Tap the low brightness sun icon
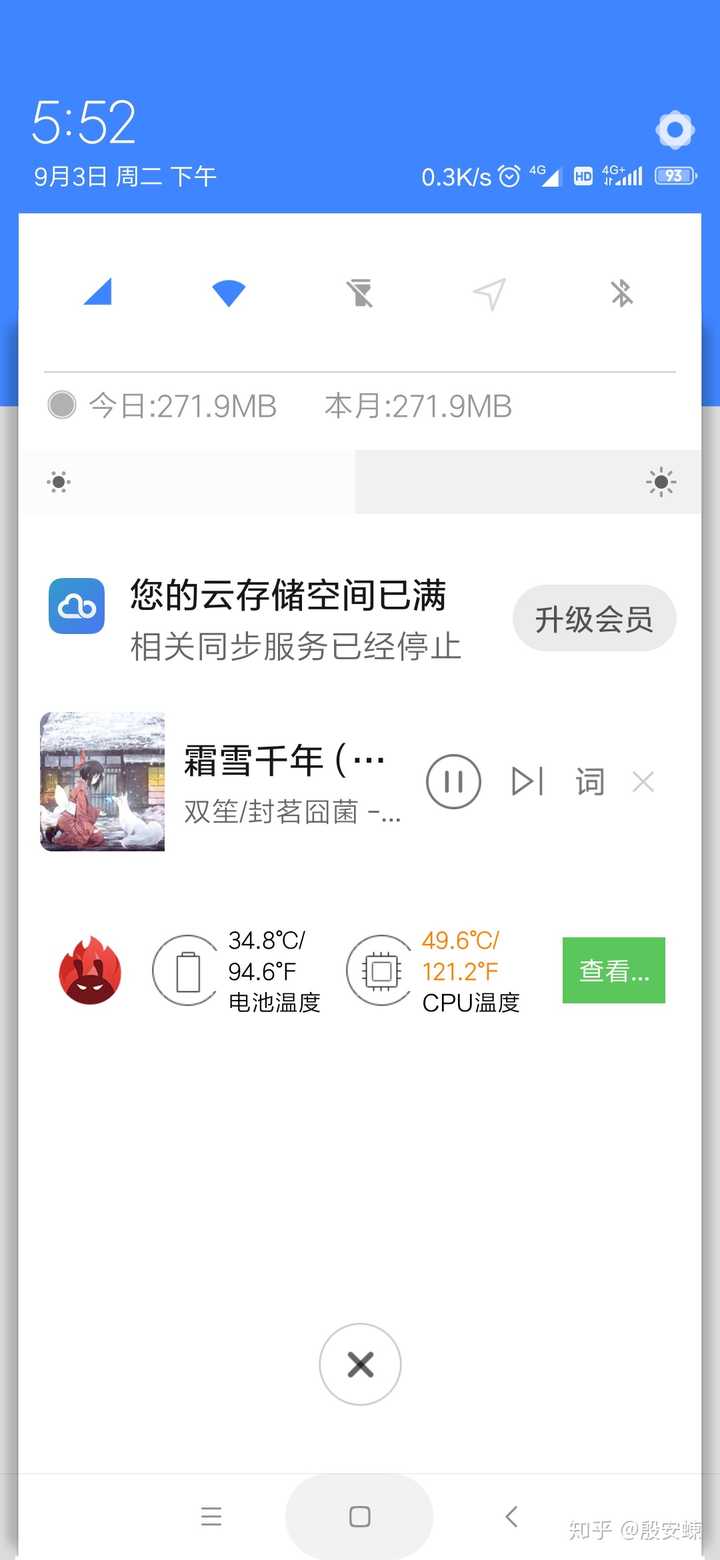The width and height of the screenshot is (720, 1560). [x=58, y=482]
